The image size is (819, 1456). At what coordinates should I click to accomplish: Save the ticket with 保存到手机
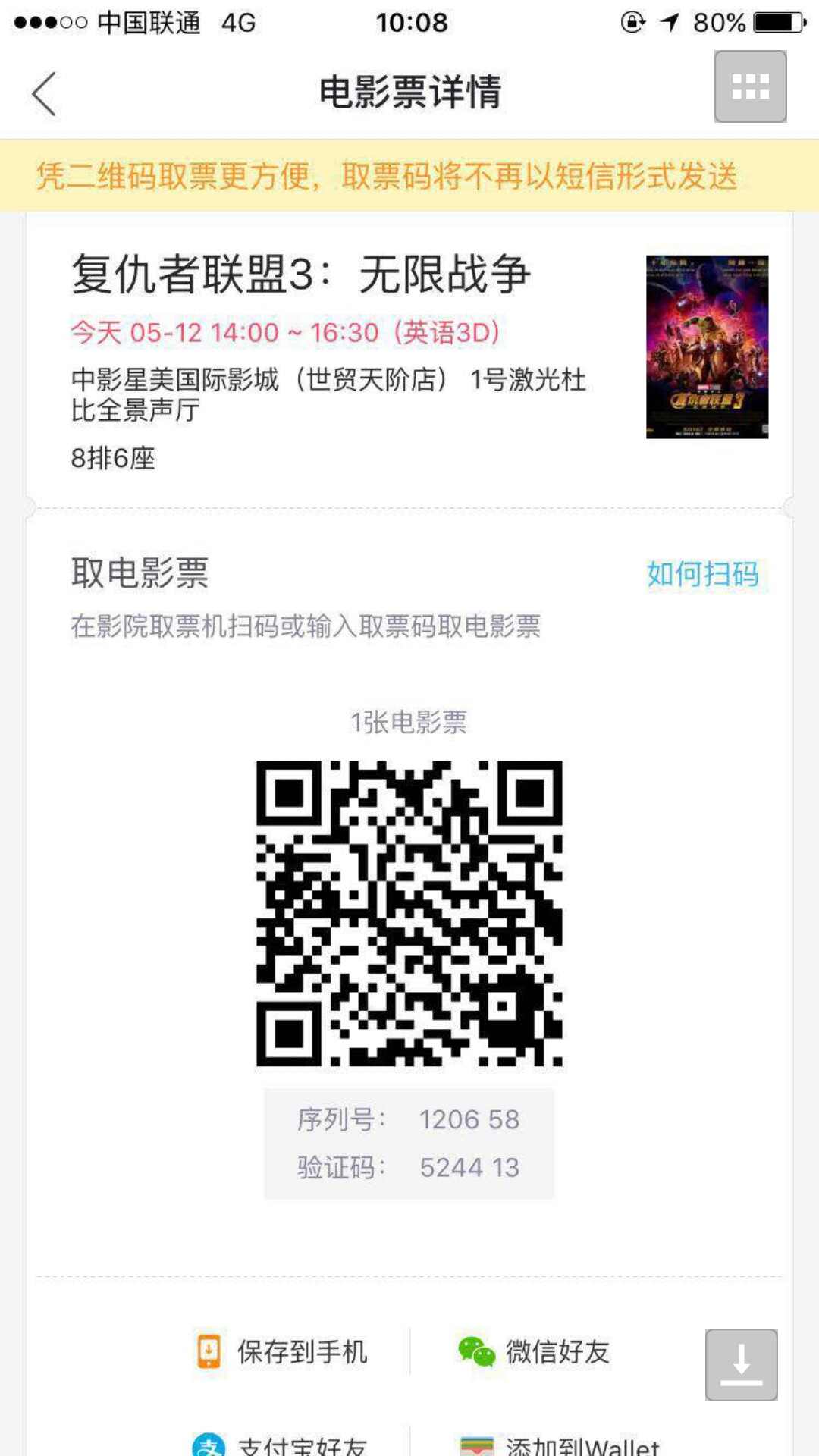pyautogui.click(x=282, y=1351)
